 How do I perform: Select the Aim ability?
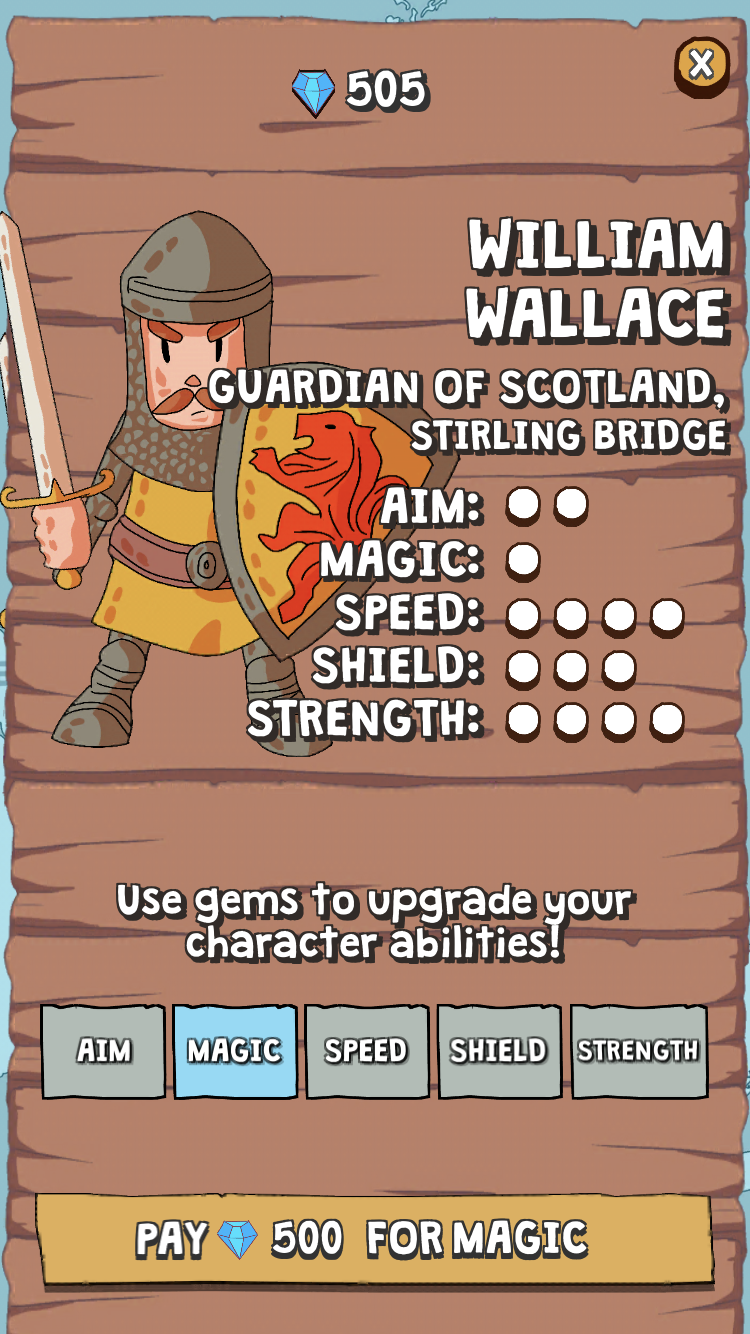coord(103,1052)
